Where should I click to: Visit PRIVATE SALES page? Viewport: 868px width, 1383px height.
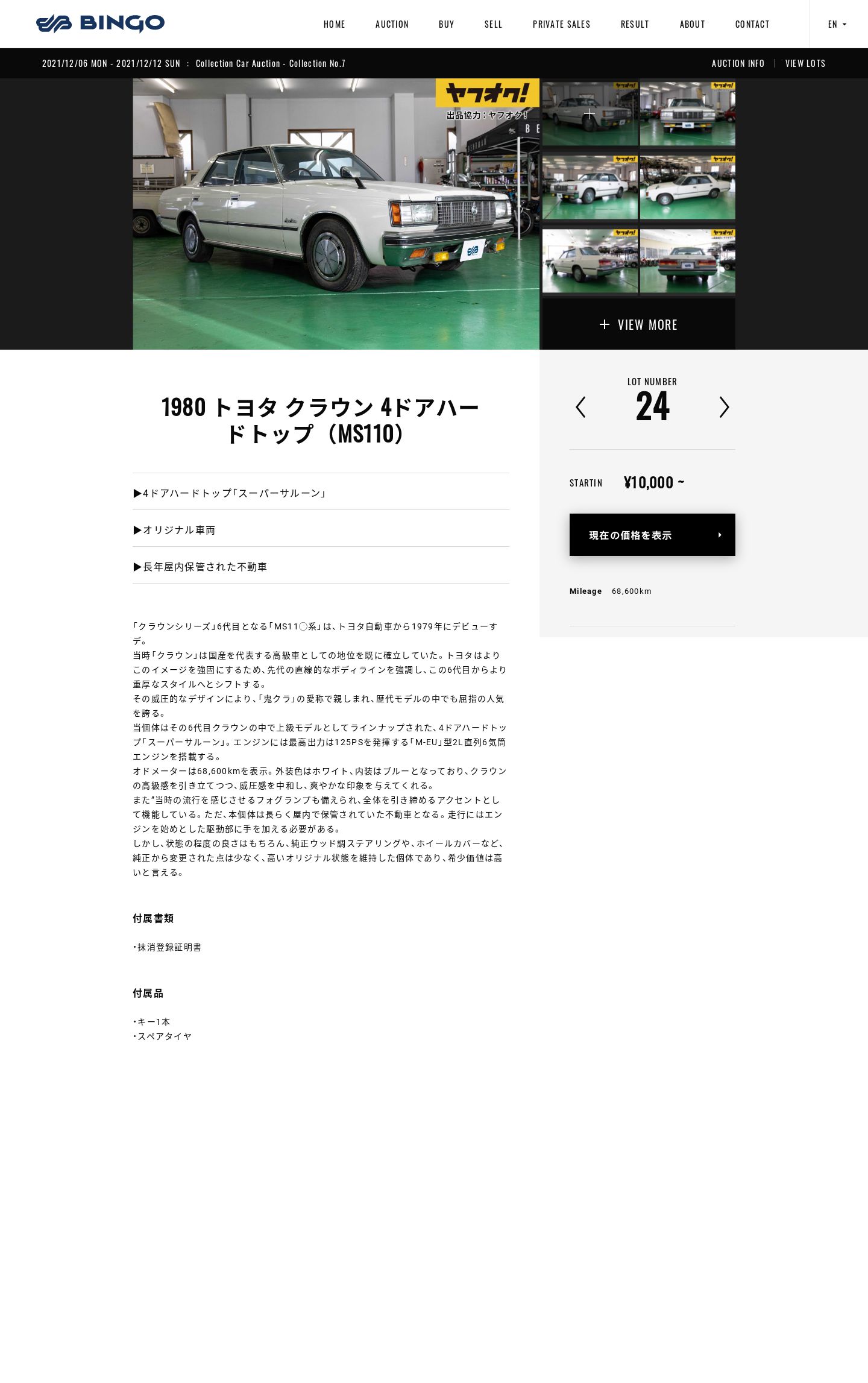click(x=561, y=24)
